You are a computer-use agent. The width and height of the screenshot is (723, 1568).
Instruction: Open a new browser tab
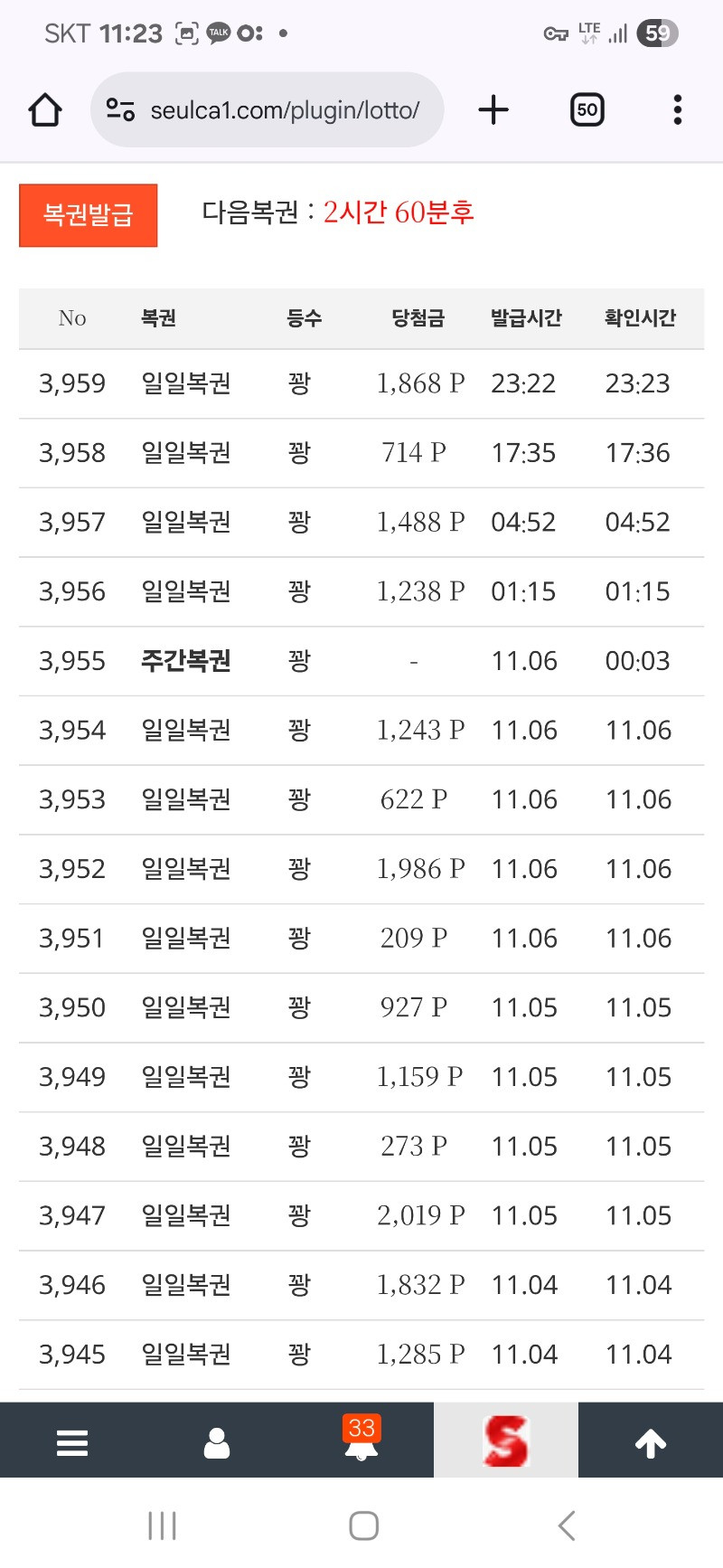click(493, 110)
